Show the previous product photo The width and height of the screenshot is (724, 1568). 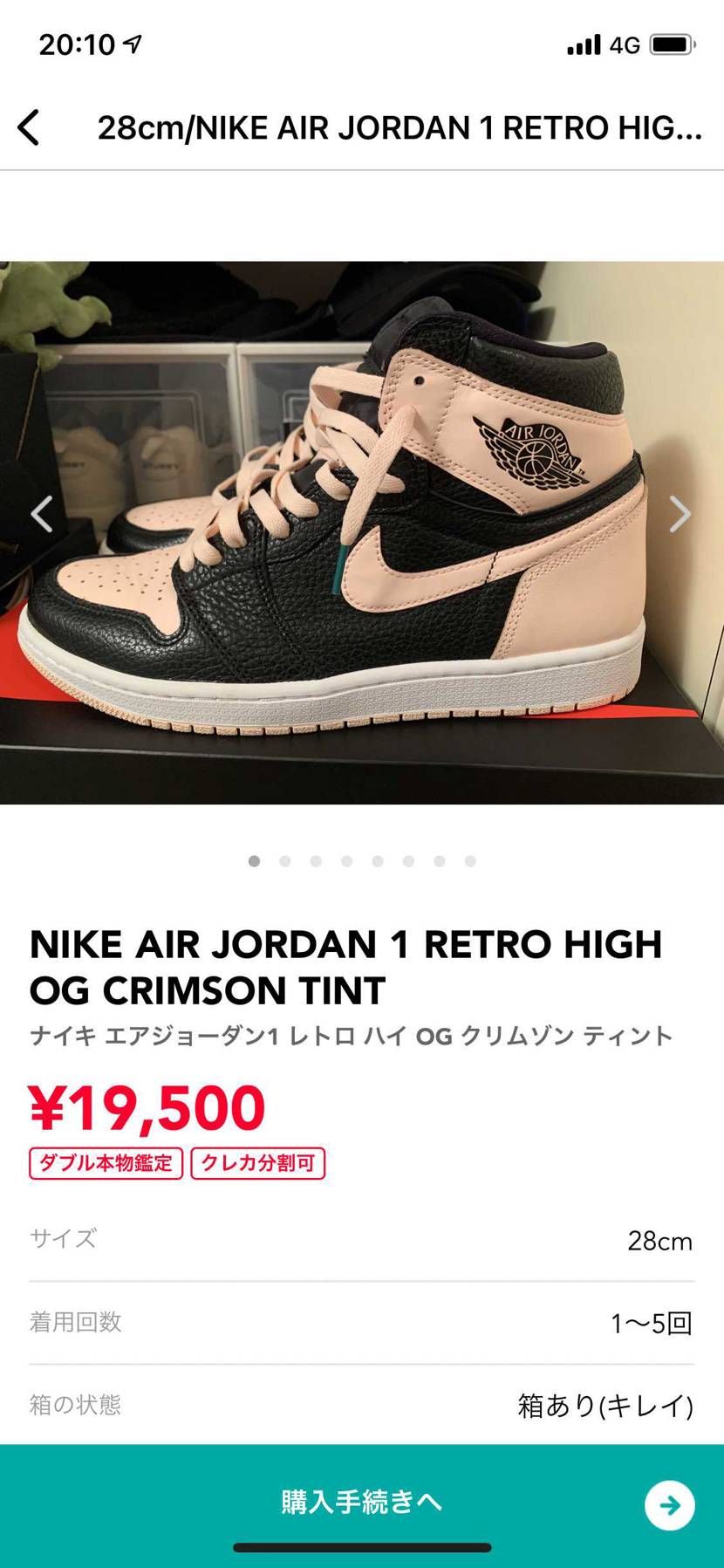pyautogui.click(x=42, y=514)
